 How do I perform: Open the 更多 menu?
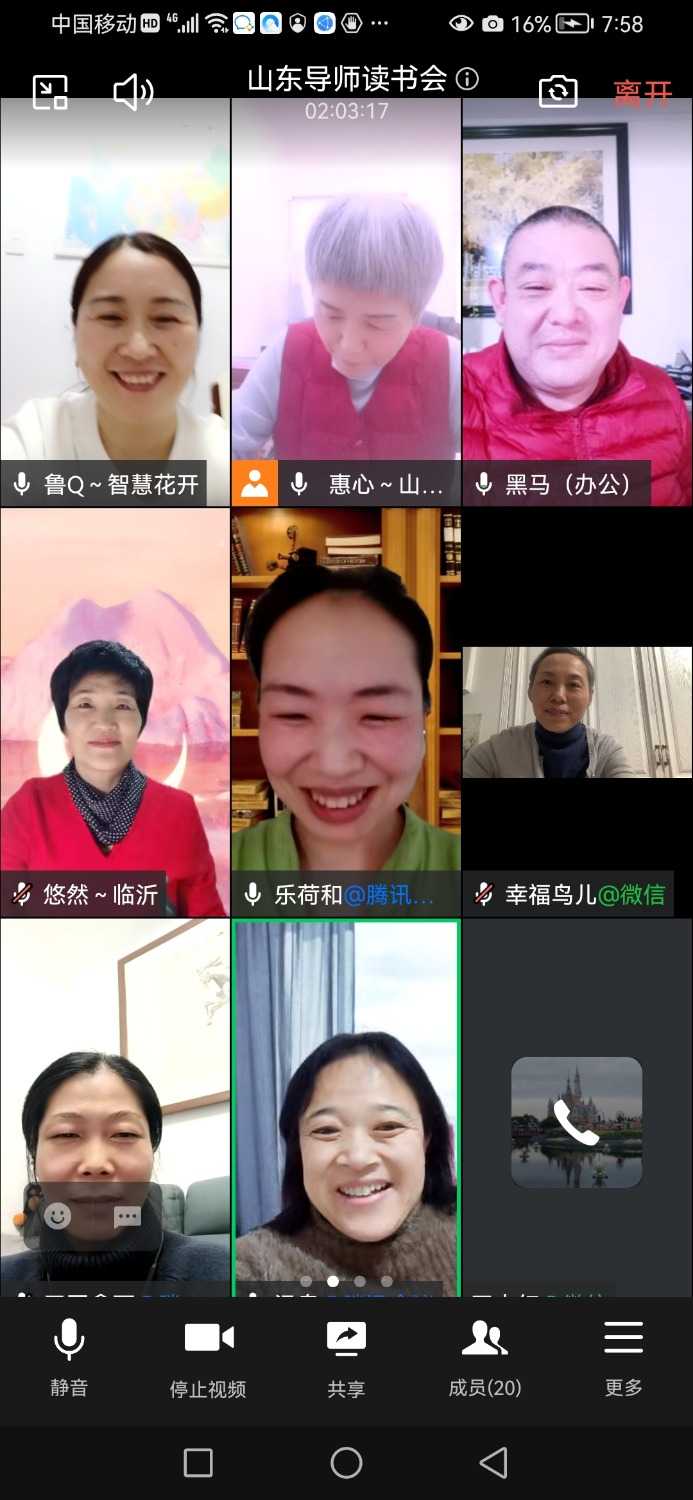pyautogui.click(x=623, y=1356)
